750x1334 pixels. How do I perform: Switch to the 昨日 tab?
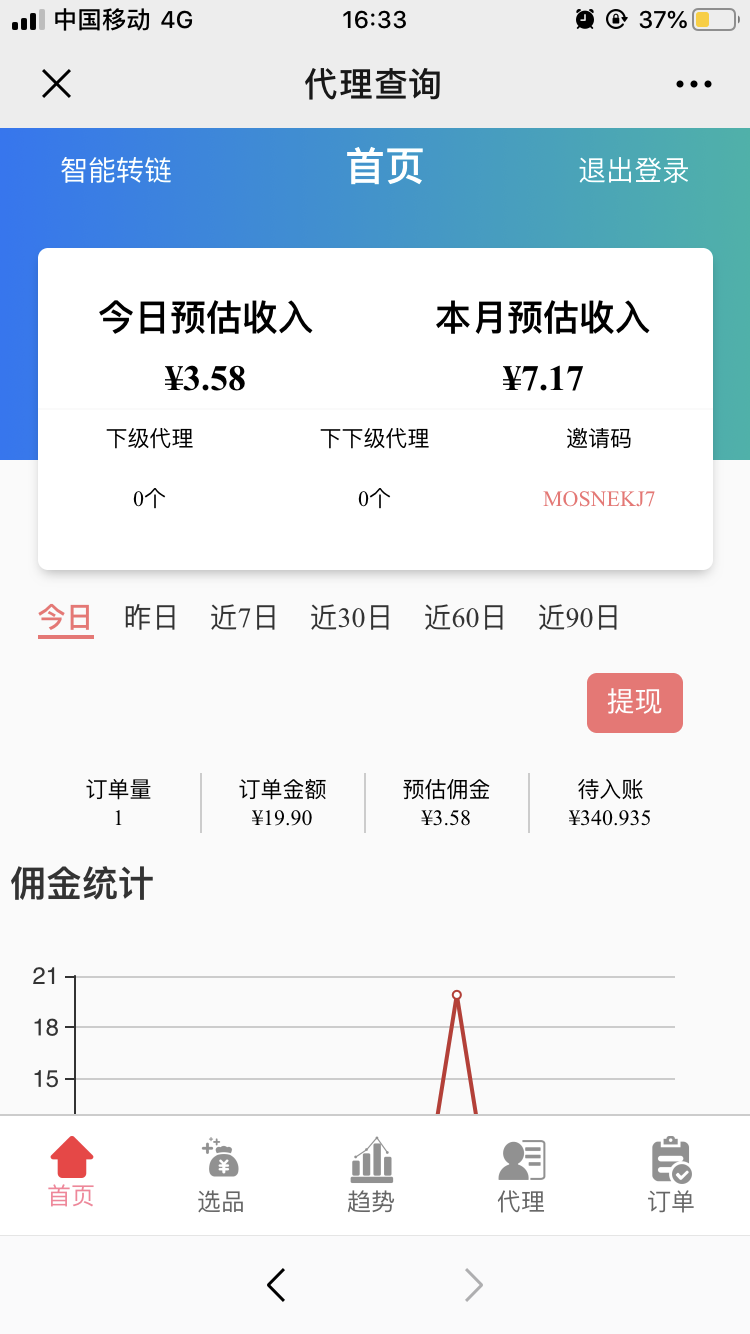pos(151,618)
